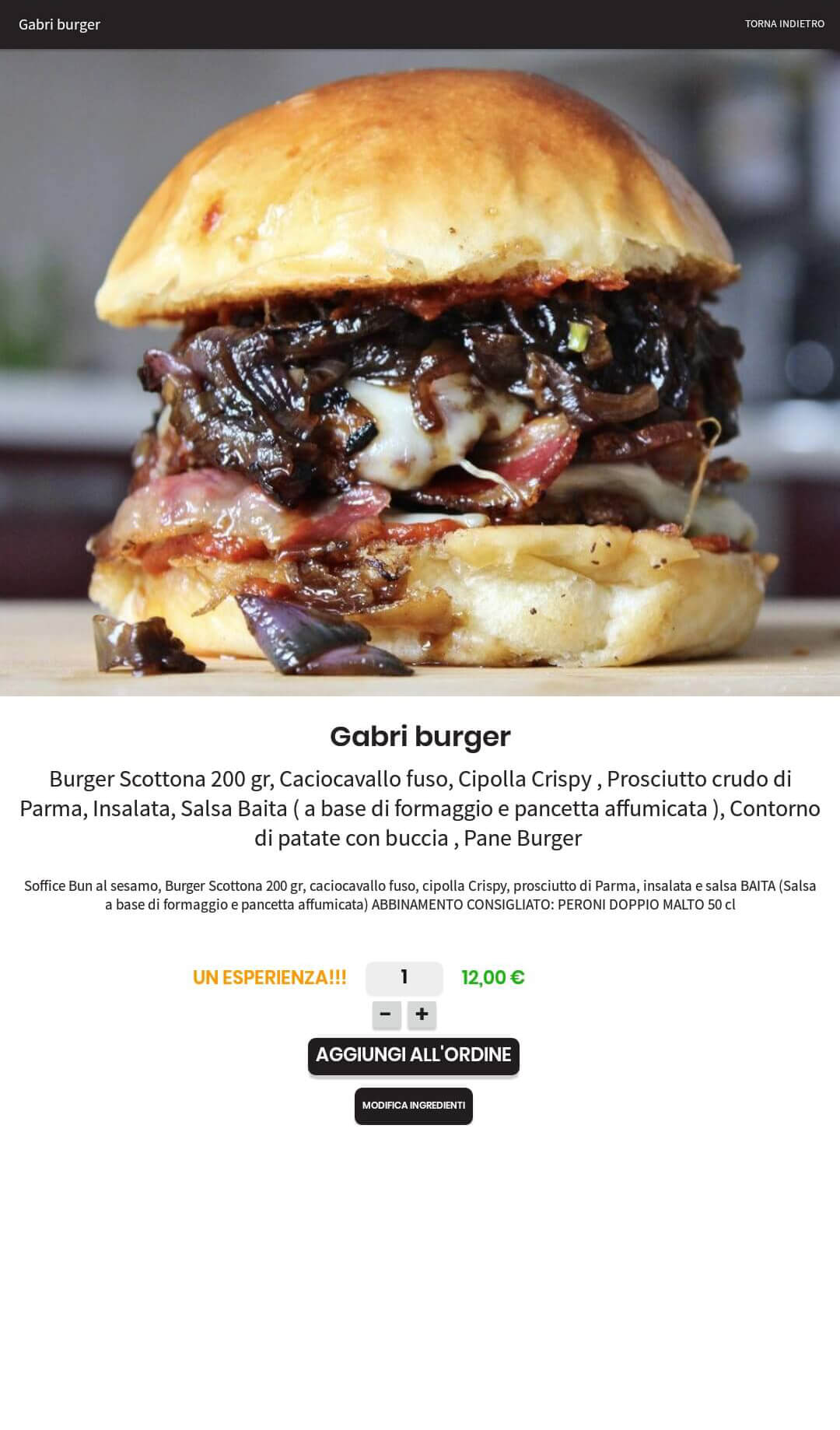Go back with TORNA INDIETRO
Screen dimensions: 840x1430
[x=784, y=24]
